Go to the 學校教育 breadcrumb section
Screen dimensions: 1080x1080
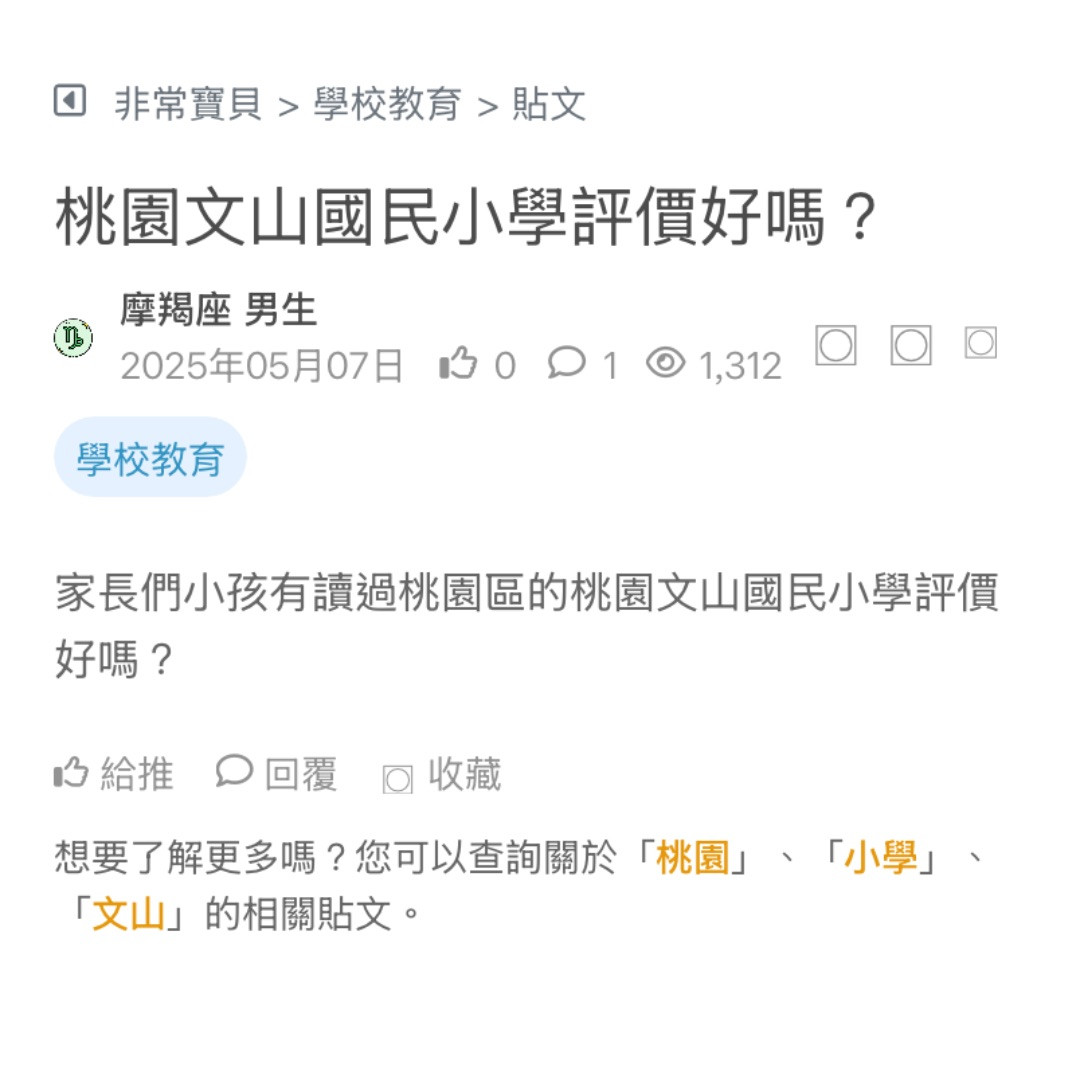tap(388, 104)
